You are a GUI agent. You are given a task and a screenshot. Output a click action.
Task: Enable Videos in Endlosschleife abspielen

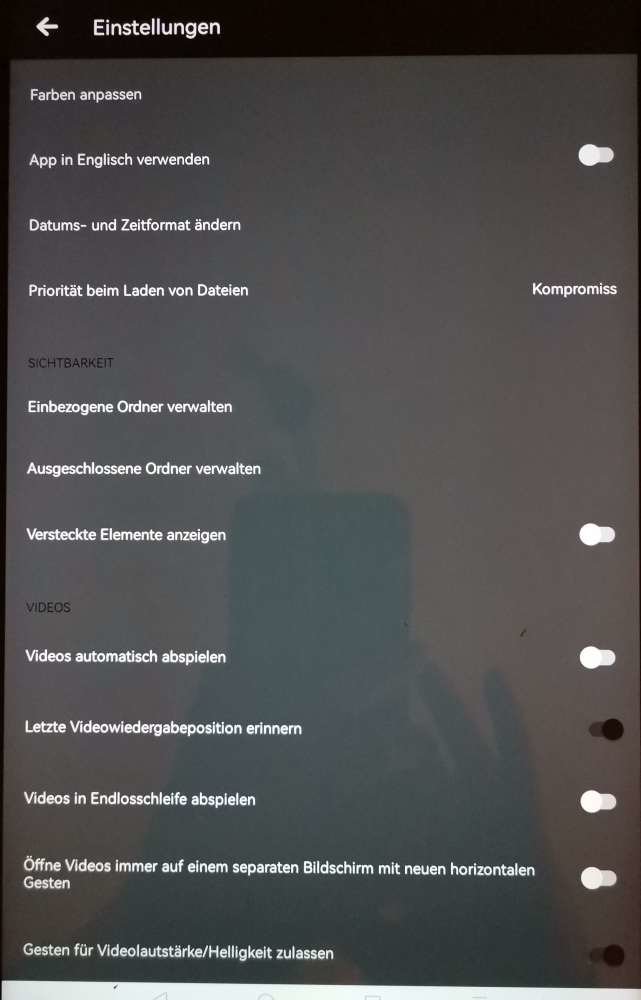(x=597, y=801)
